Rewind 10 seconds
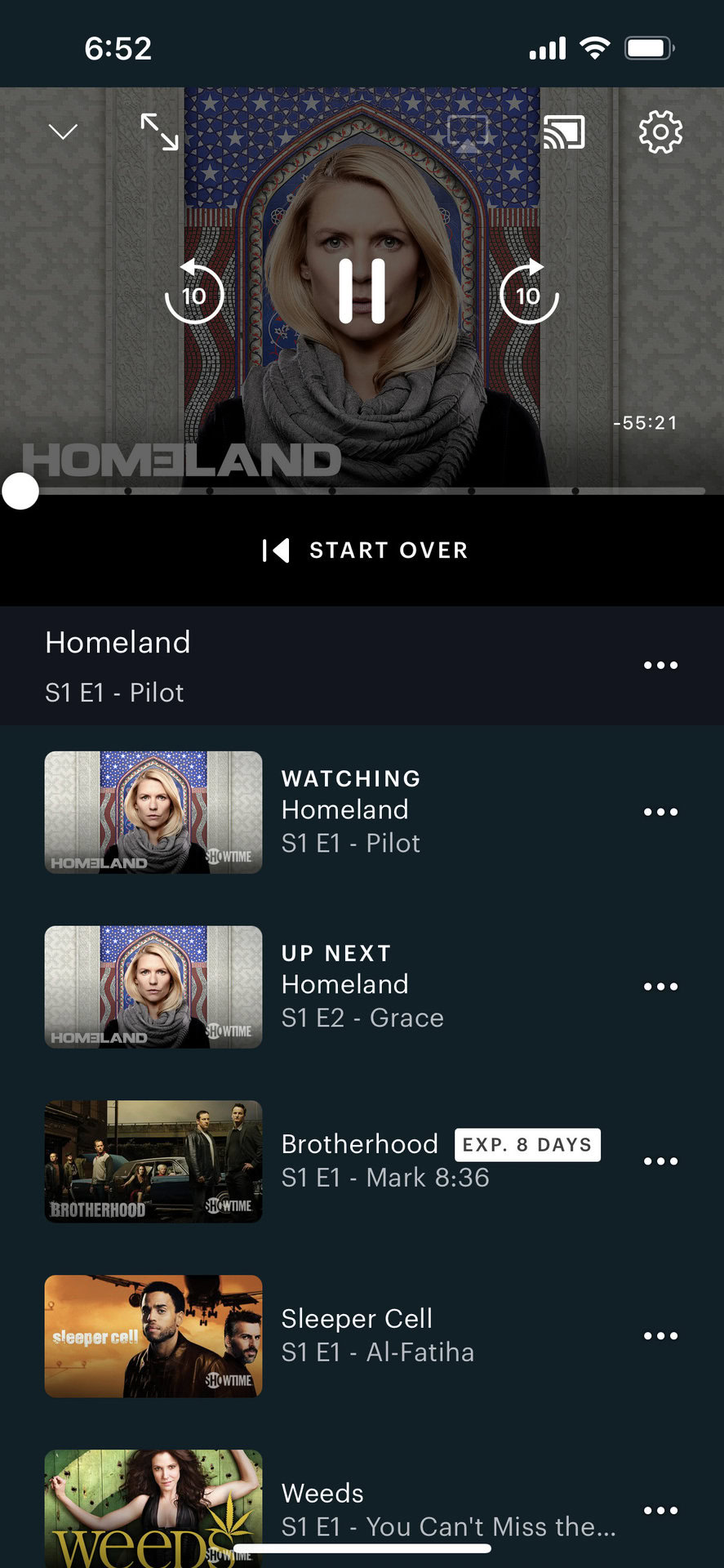 tap(194, 293)
